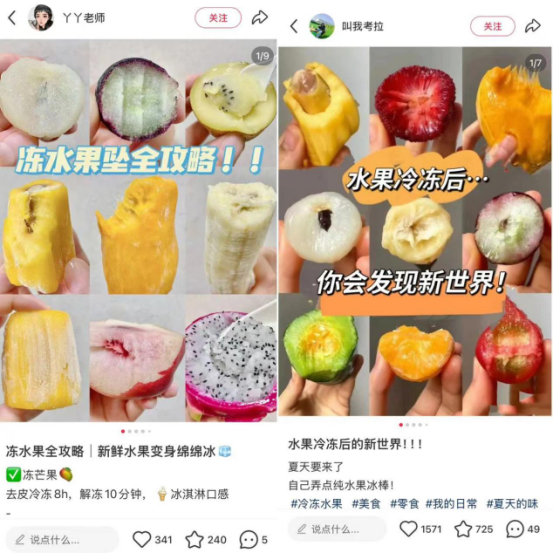Open the #美食 hashtag
The width and height of the screenshot is (554, 554).
tap(366, 503)
